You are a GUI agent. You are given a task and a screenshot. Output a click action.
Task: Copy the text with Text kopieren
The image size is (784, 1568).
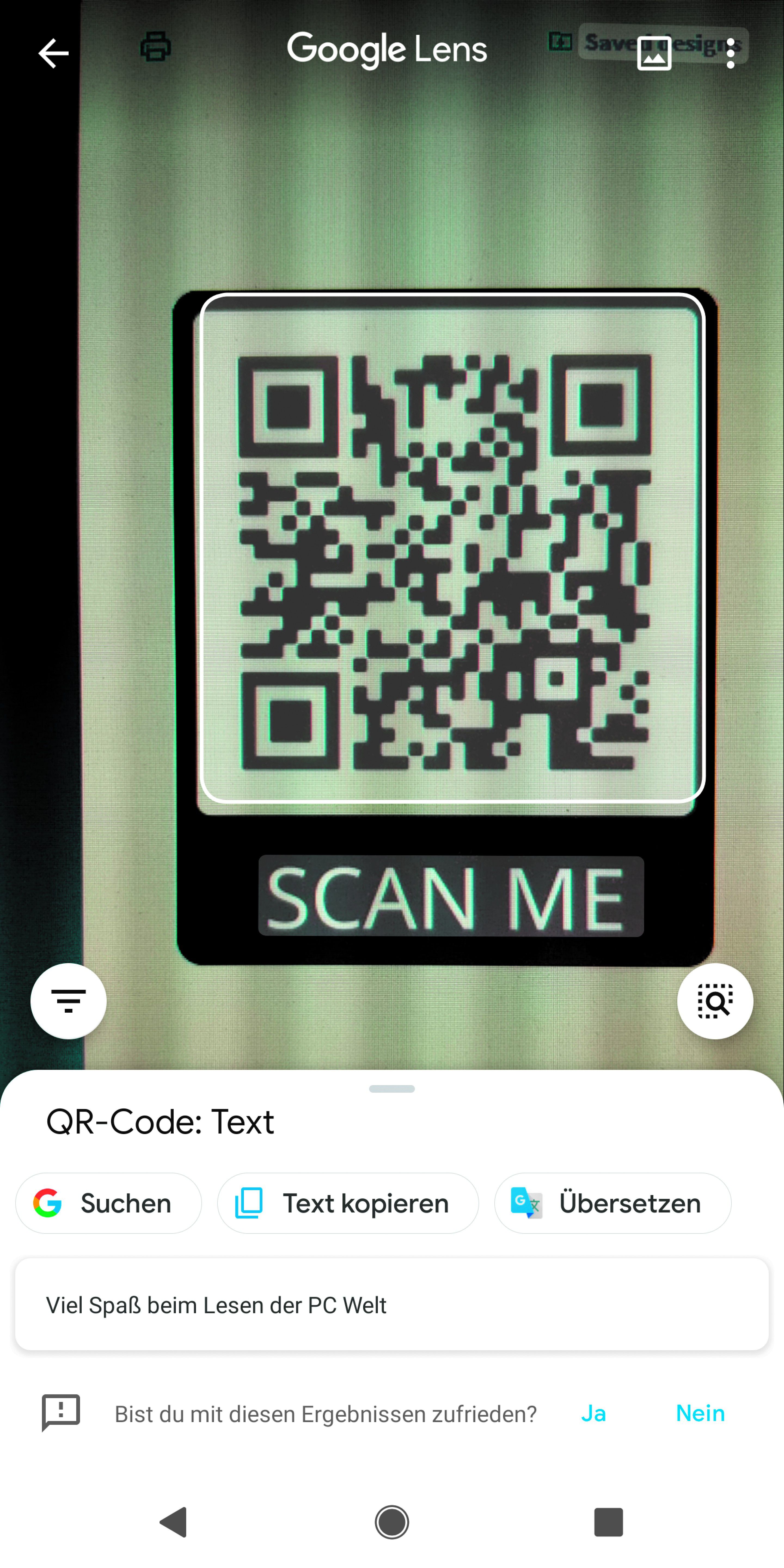[348, 1203]
